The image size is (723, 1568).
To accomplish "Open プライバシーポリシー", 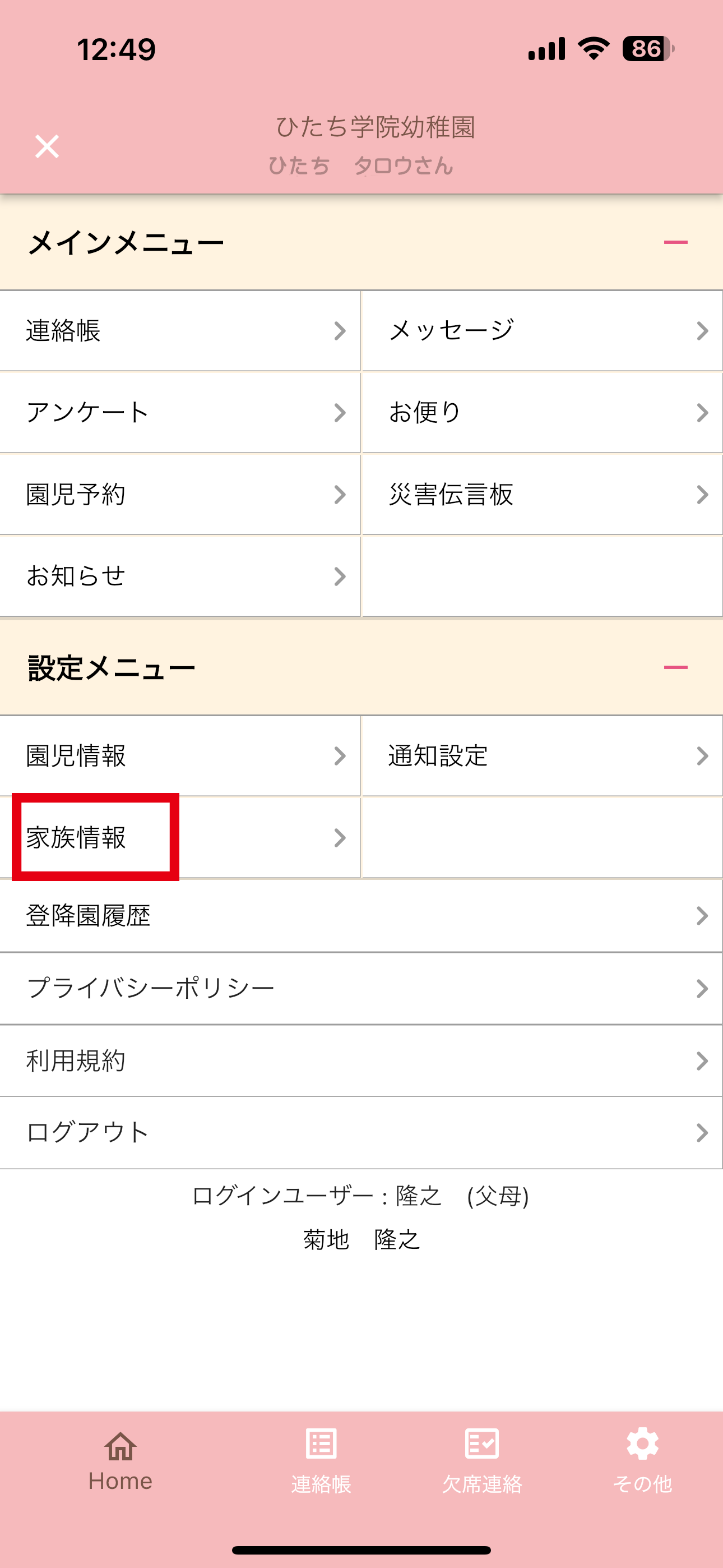I will pyautogui.click(x=361, y=988).
